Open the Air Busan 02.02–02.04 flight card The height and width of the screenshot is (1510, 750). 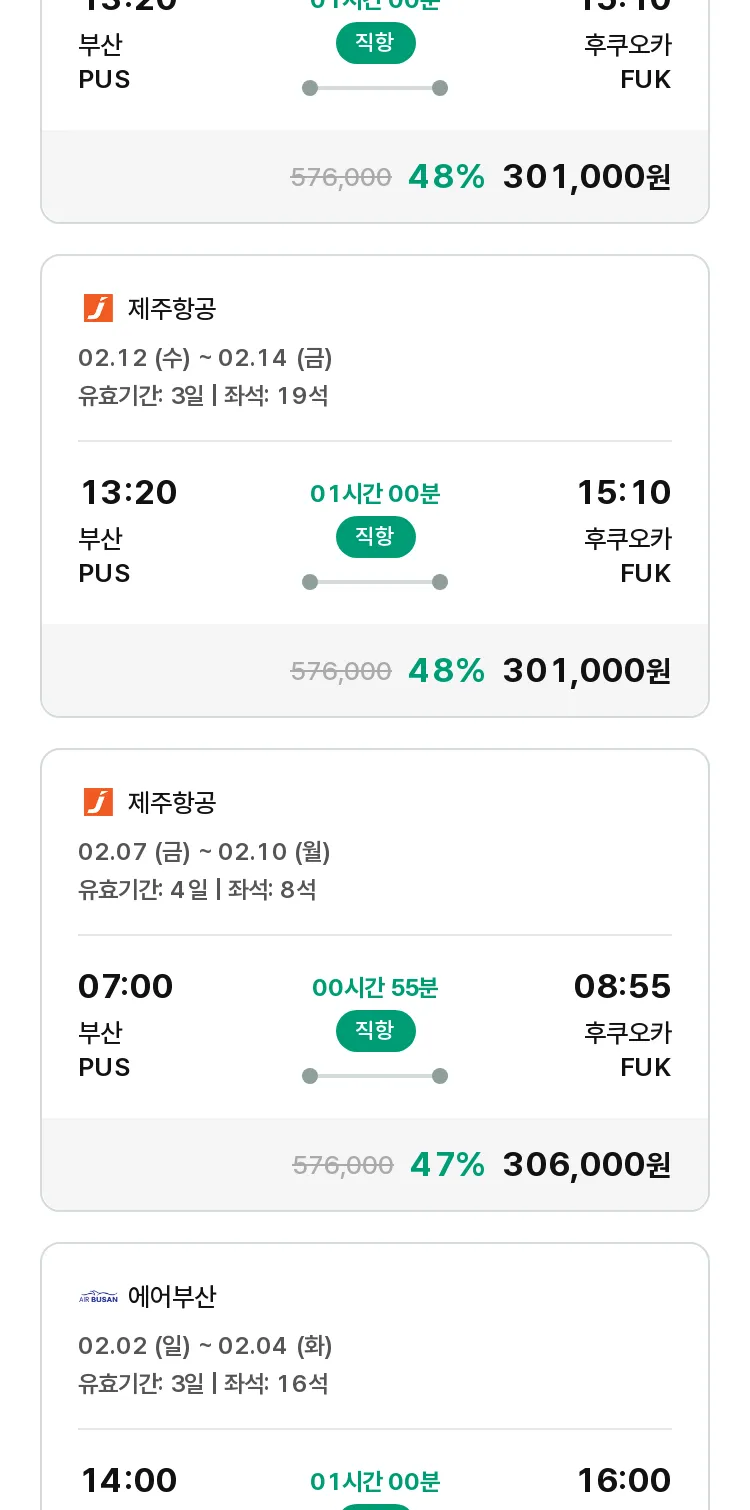tap(375, 1377)
